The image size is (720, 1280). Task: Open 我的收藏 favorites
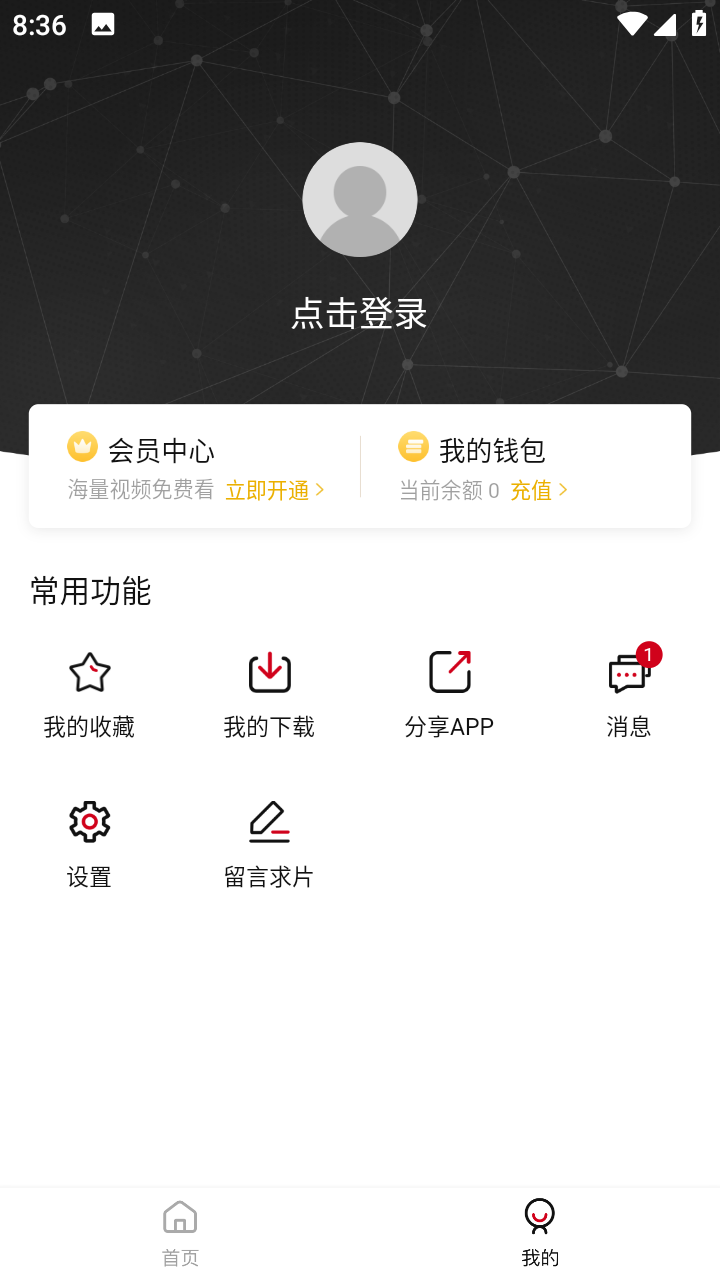(x=89, y=696)
